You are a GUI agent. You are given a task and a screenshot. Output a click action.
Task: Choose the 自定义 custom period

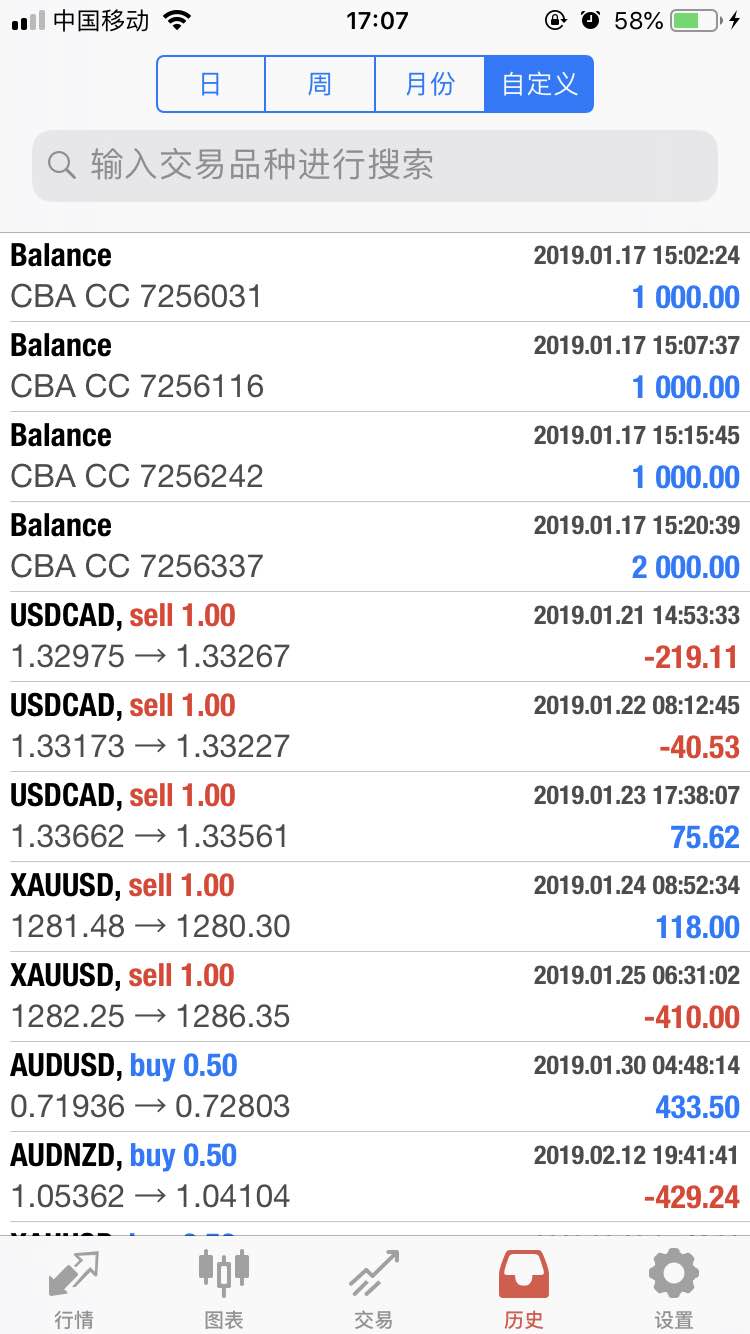[x=539, y=84]
